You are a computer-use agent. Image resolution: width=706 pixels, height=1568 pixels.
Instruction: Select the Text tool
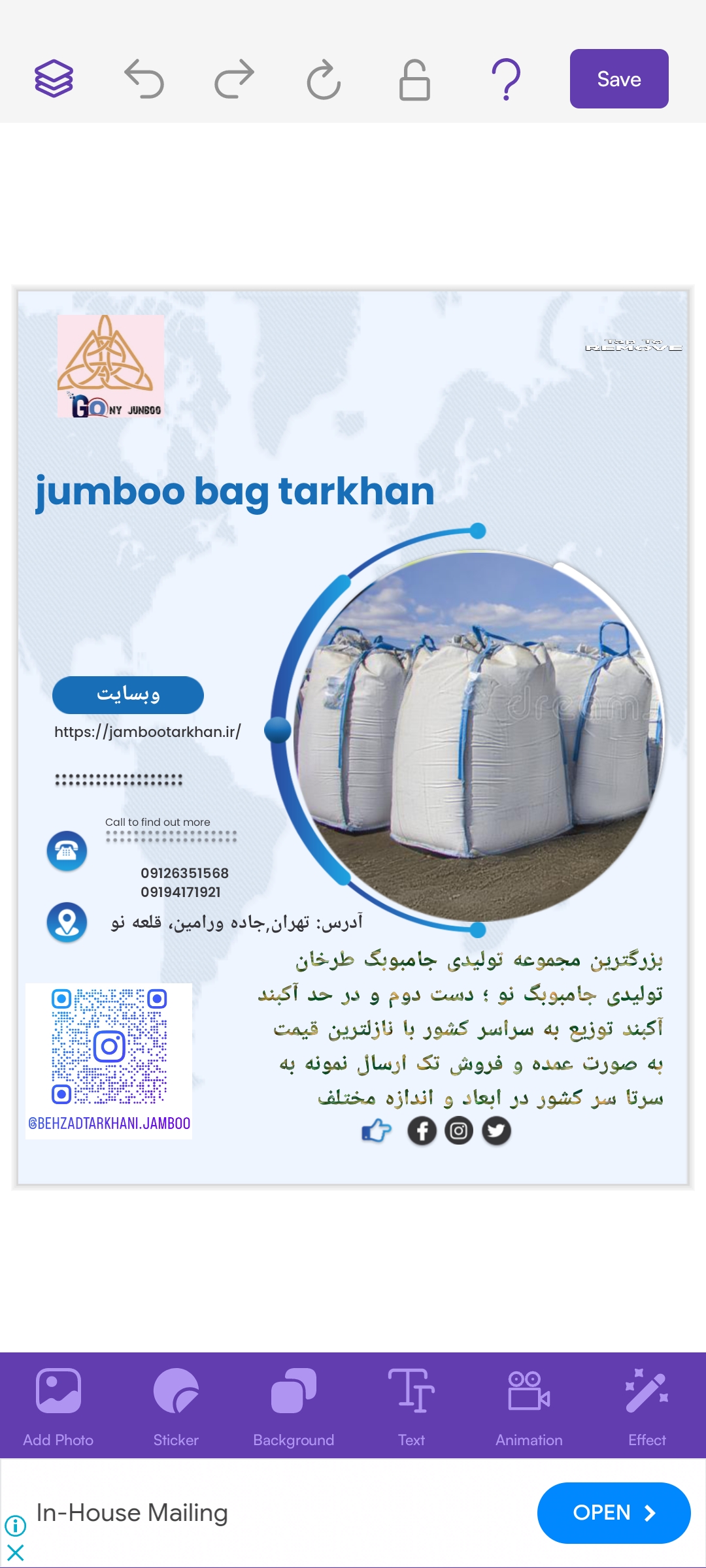pos(411,1406)
